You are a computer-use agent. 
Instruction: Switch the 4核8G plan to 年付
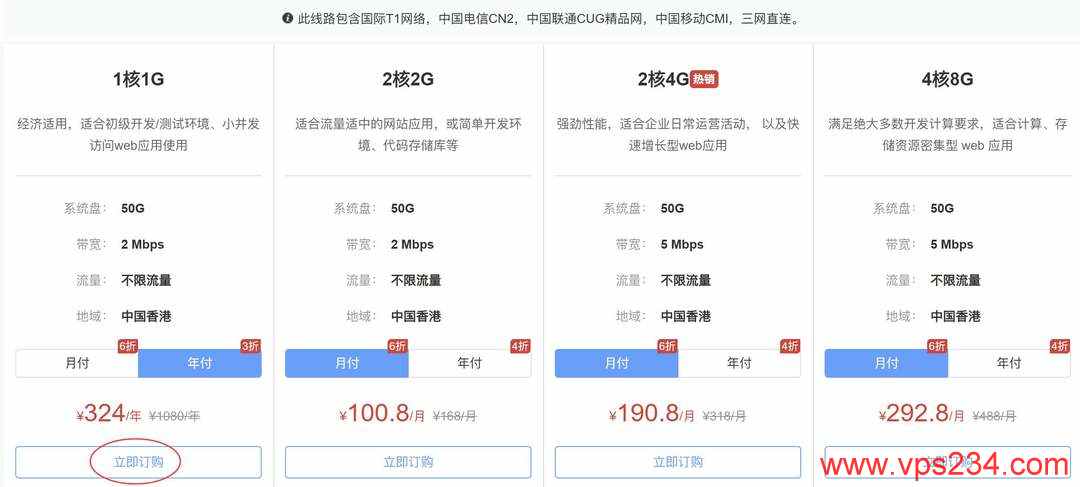[x=1009, y=363]
